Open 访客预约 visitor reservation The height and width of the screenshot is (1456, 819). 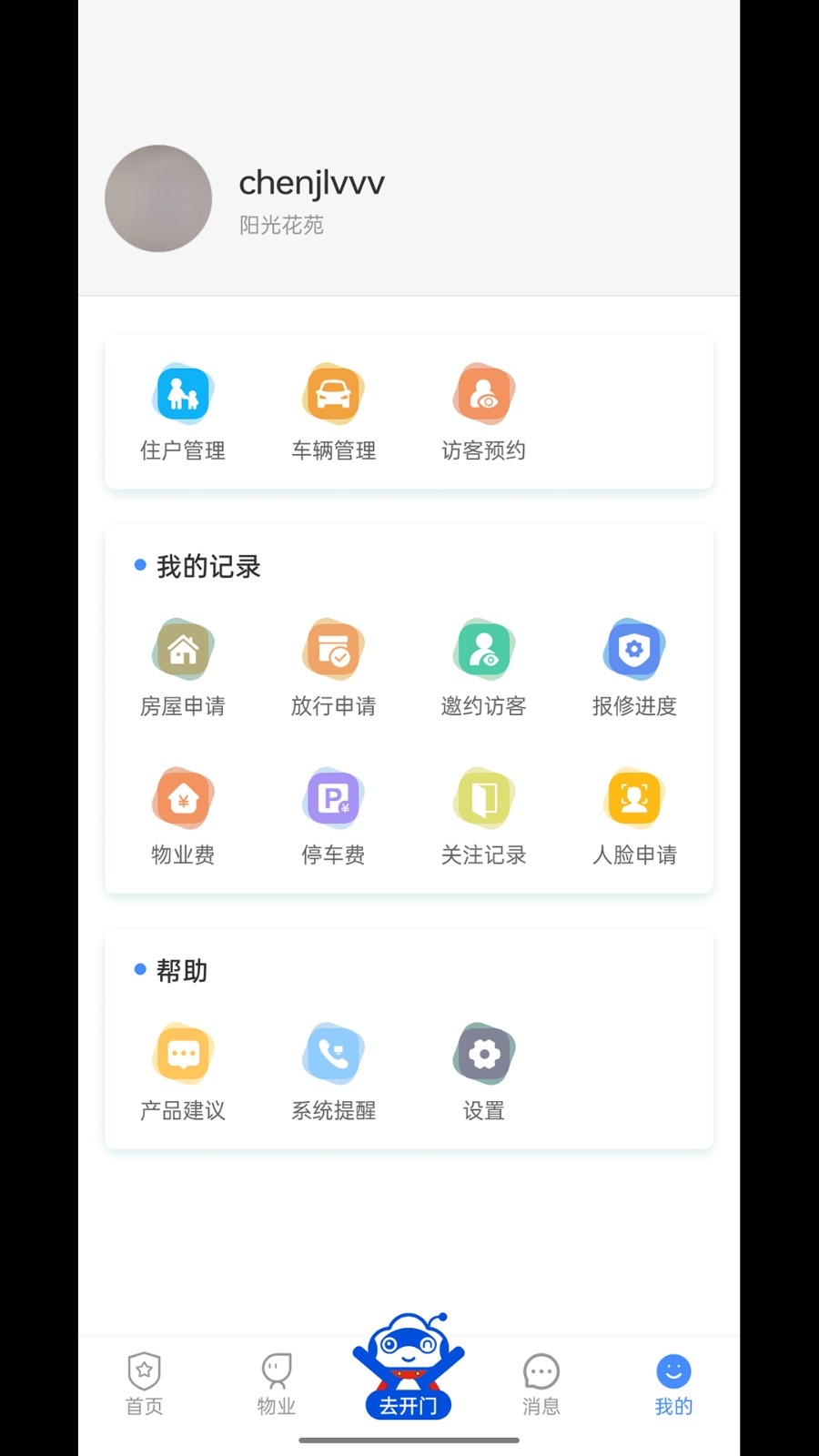484,411
